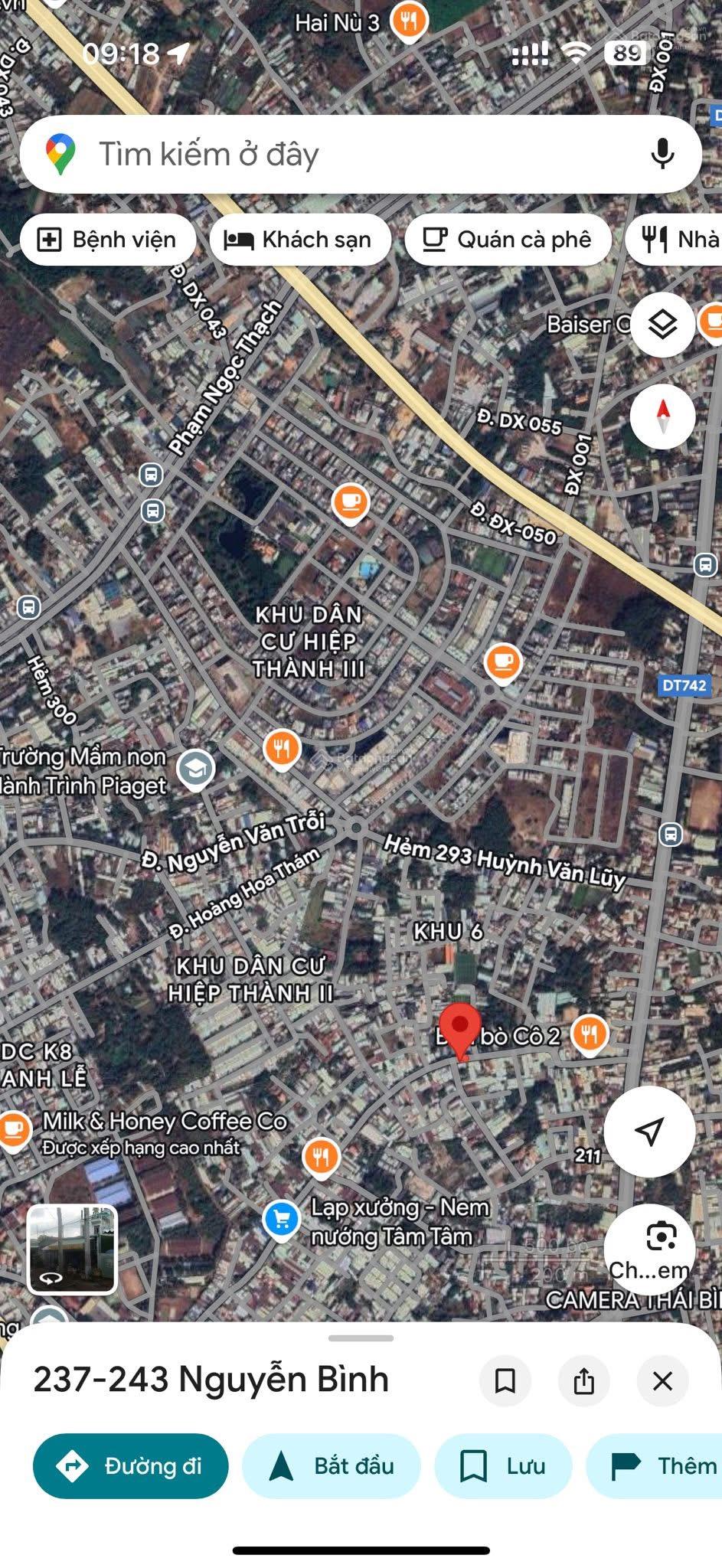Get directions with Đường đi

[x=131, y=1465]
